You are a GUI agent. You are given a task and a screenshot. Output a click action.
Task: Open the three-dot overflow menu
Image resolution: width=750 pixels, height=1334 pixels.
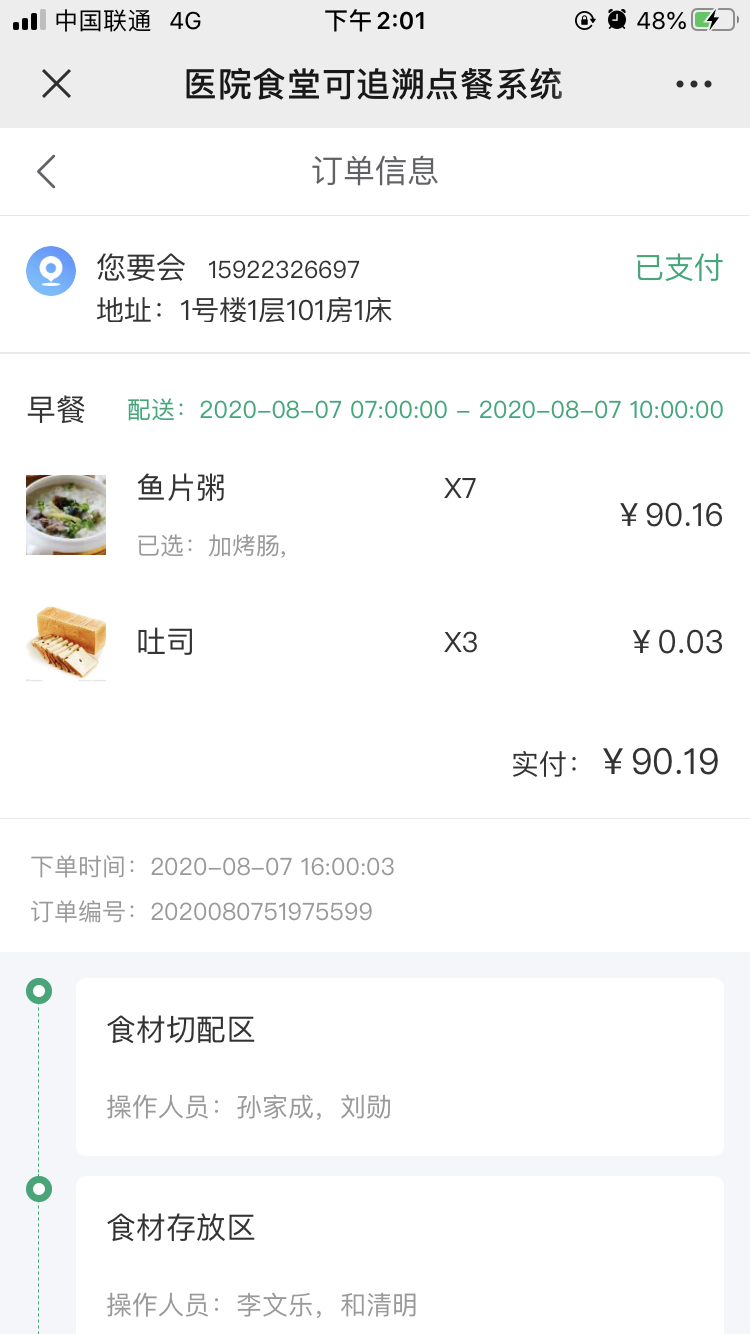tap(694, 85)
